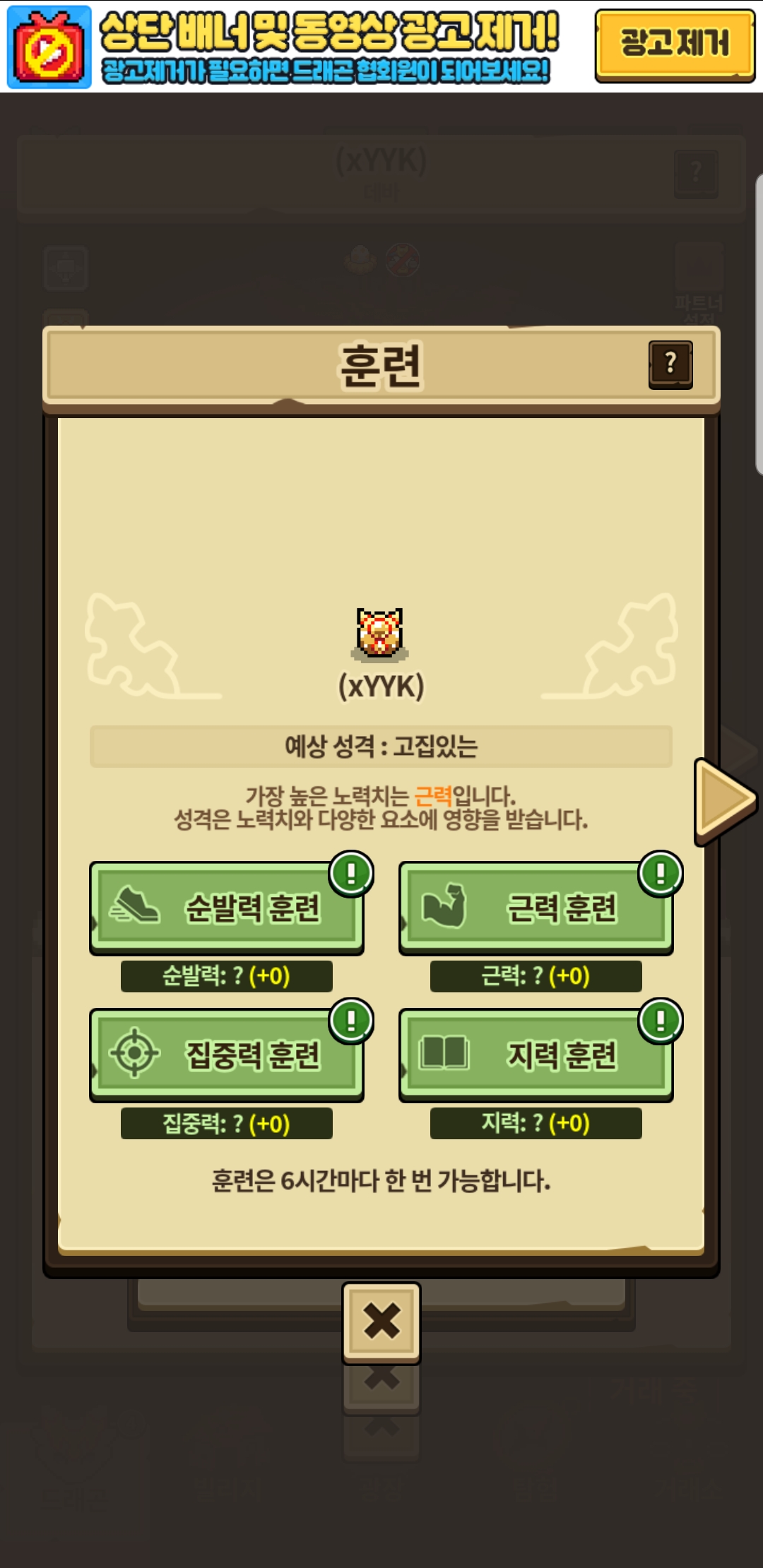This screenshot has width=763, height=1568.
Task: Tap the 광고제거 button in the top banner
Action: click(x=675, y=44)
